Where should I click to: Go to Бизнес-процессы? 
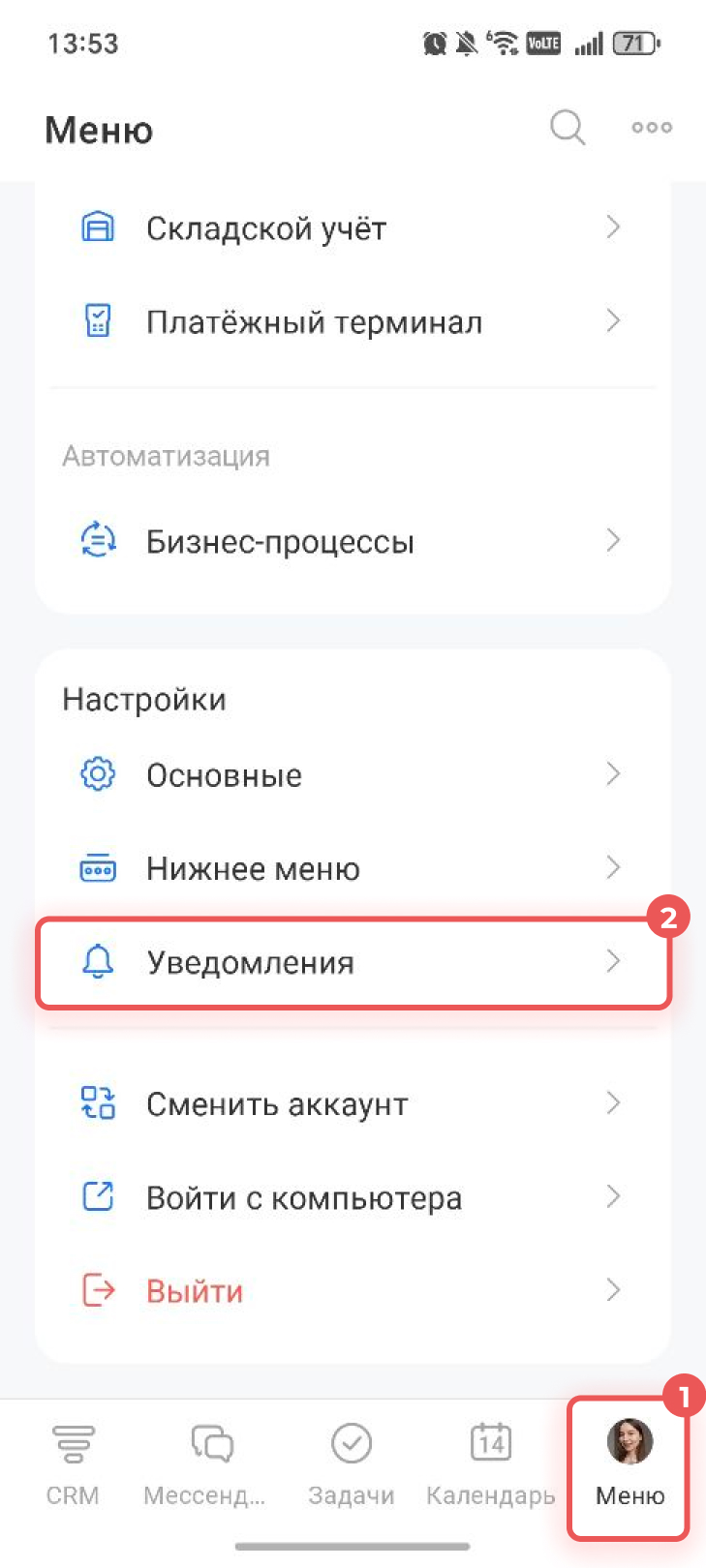point(353,541)
